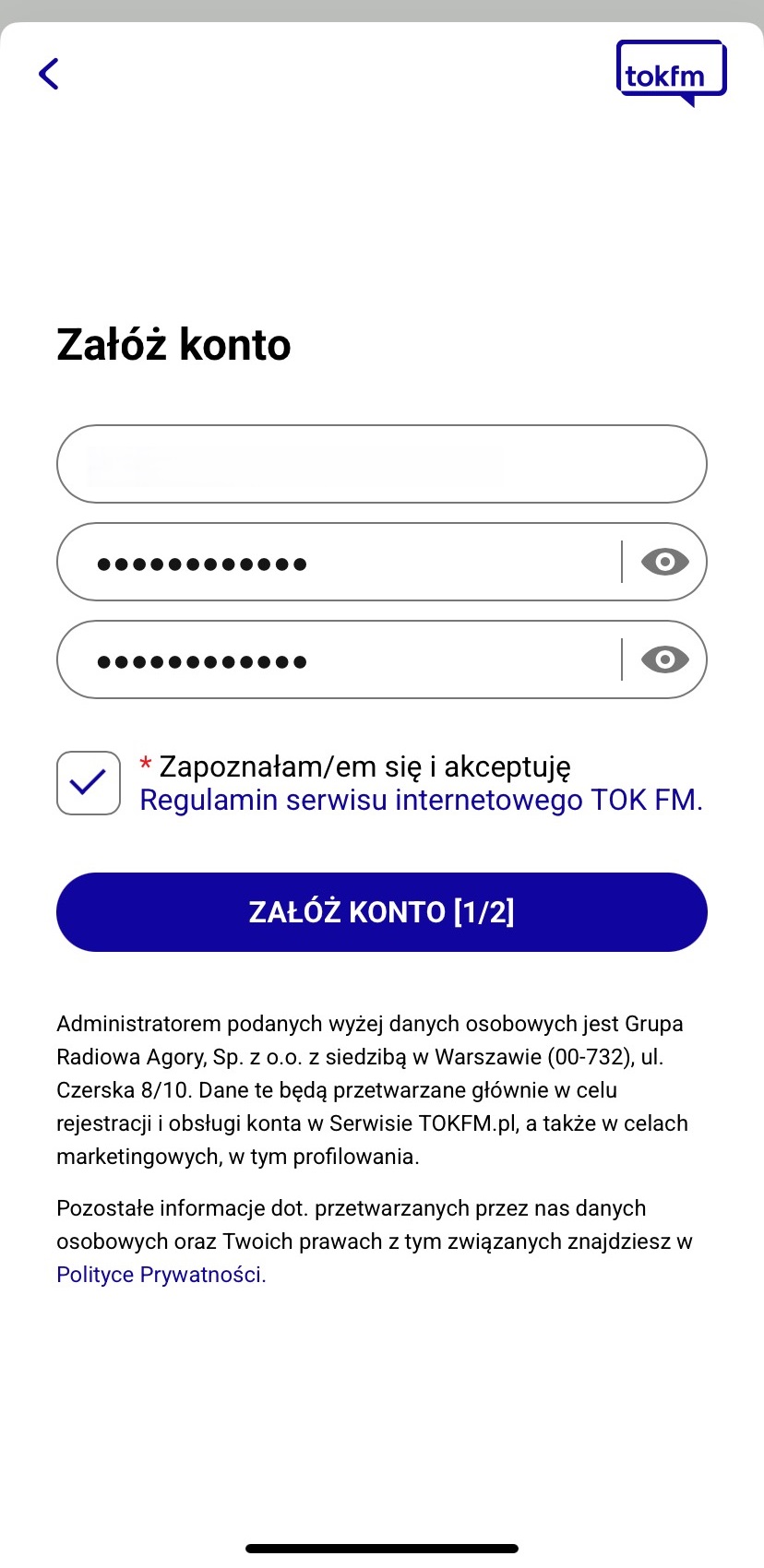Go back using the arrow icon

pyautogui.click(x=49, y=74)
